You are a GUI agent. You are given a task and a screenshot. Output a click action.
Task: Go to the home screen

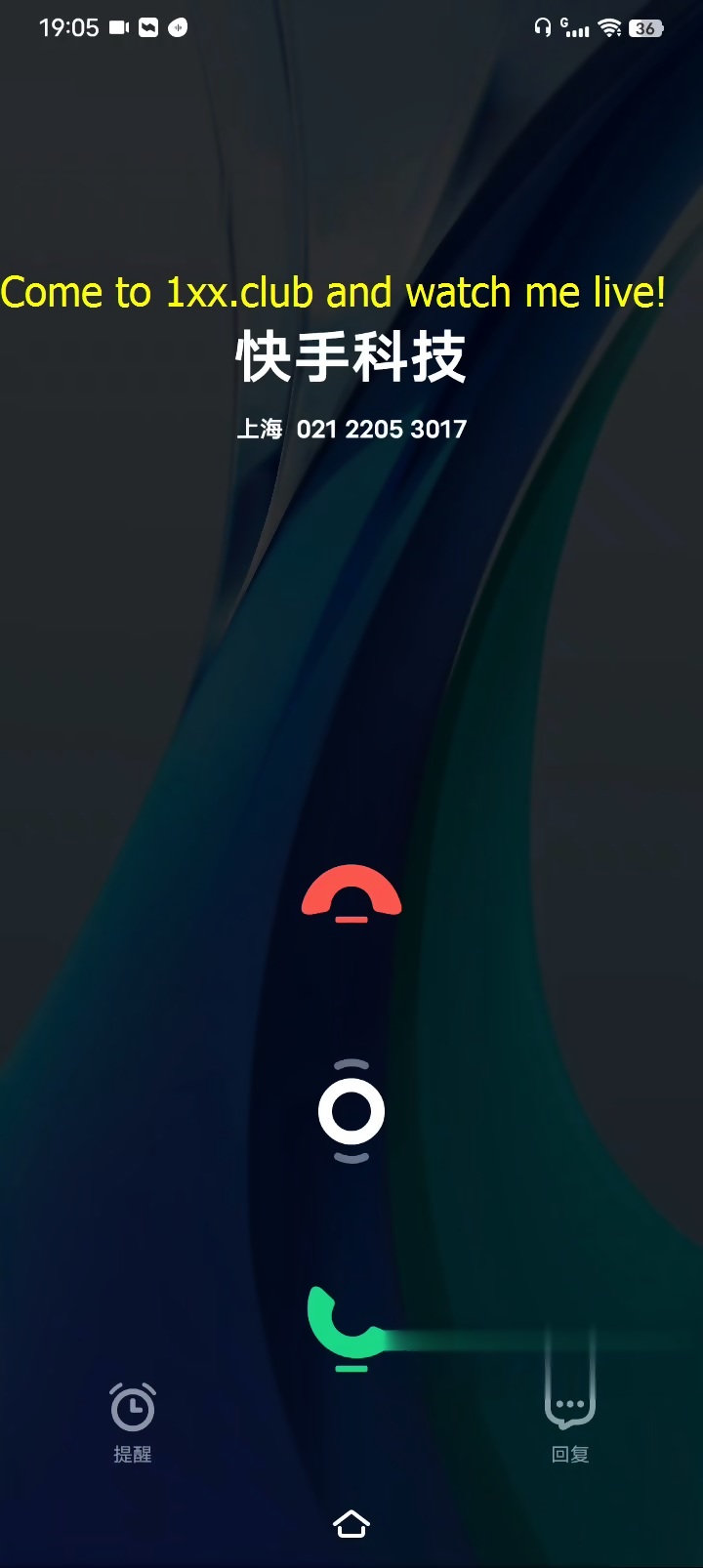(351, 1523)
